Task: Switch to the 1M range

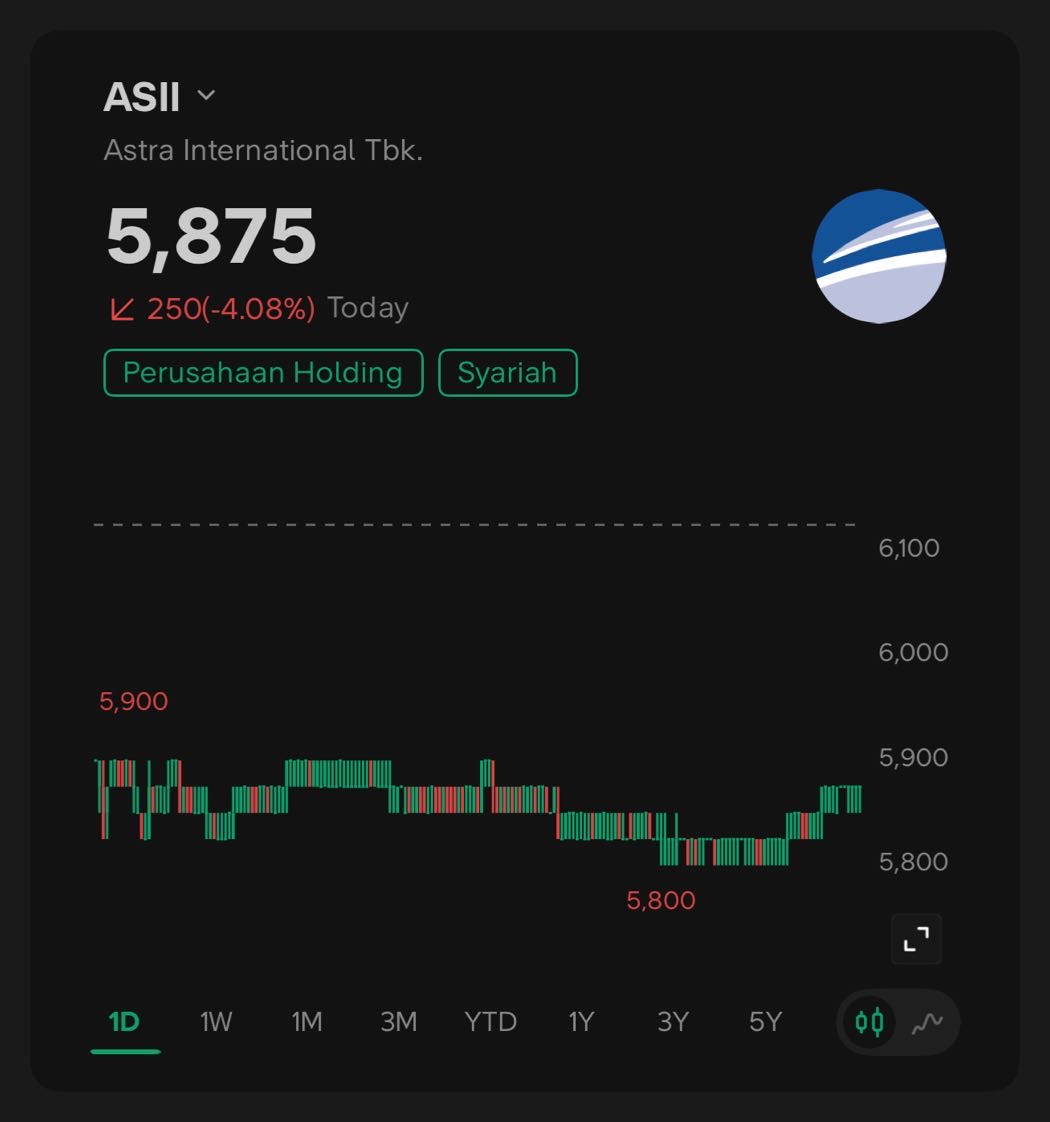Action: point(307,1022)
